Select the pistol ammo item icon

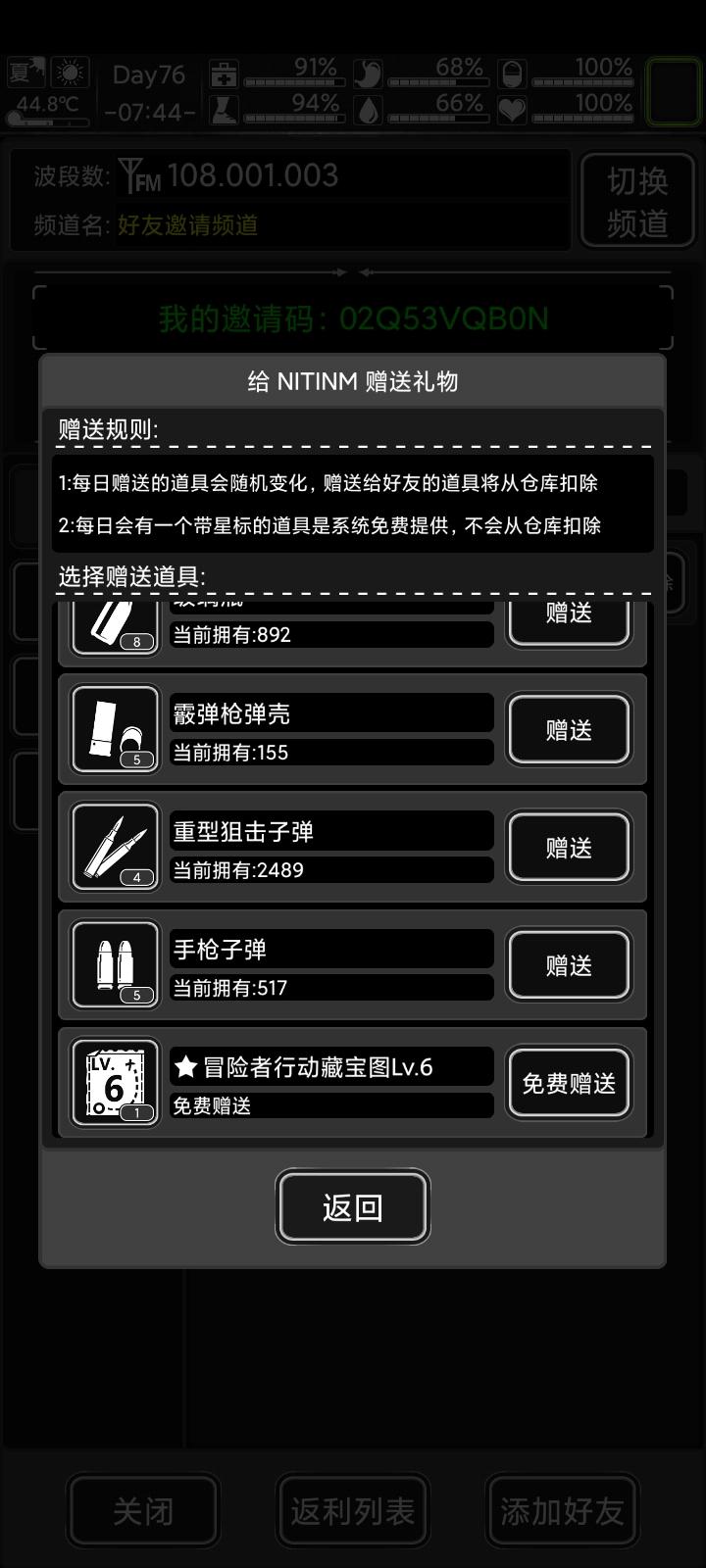coord(115,963)
